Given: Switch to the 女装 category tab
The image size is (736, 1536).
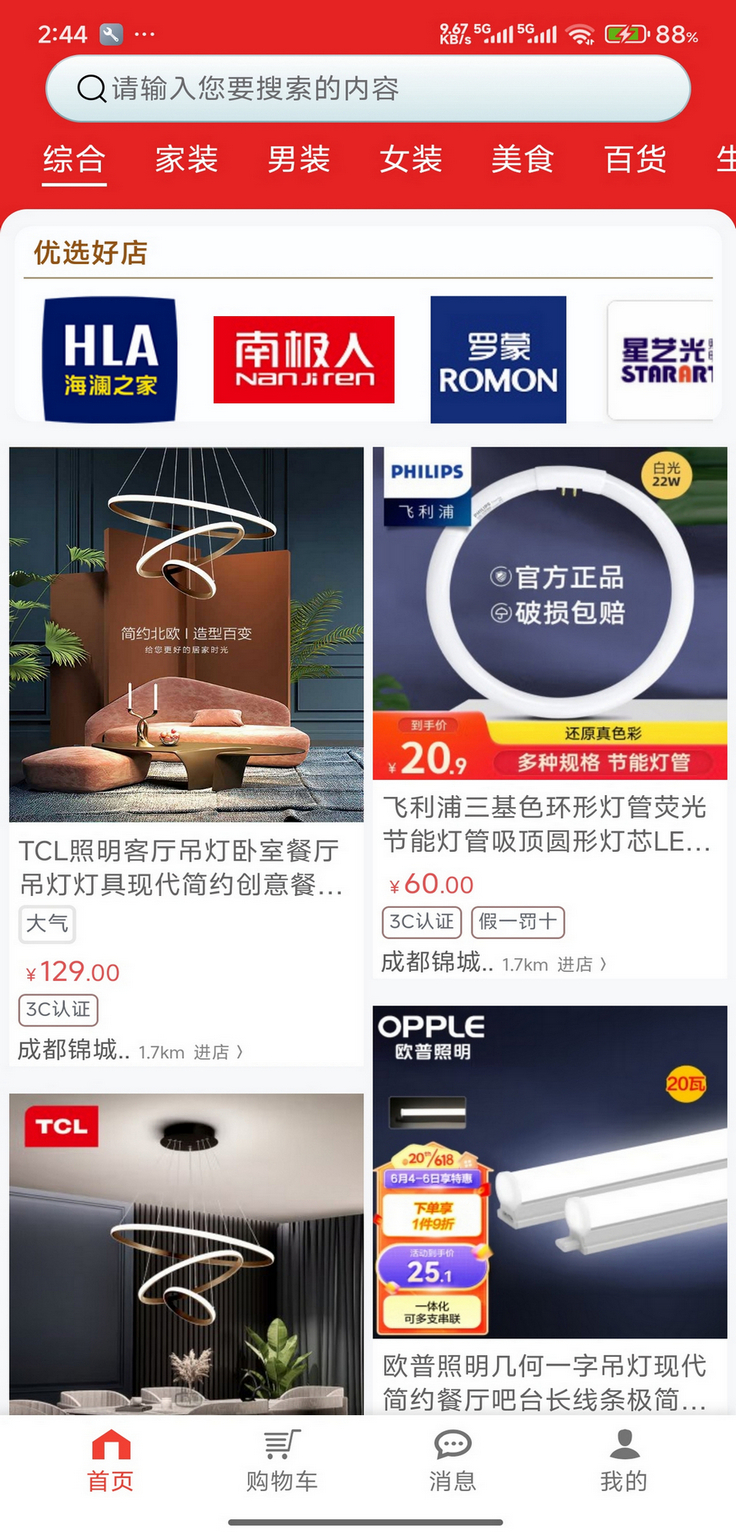Looking at the screenshot, I should click(x=409, y=160).
